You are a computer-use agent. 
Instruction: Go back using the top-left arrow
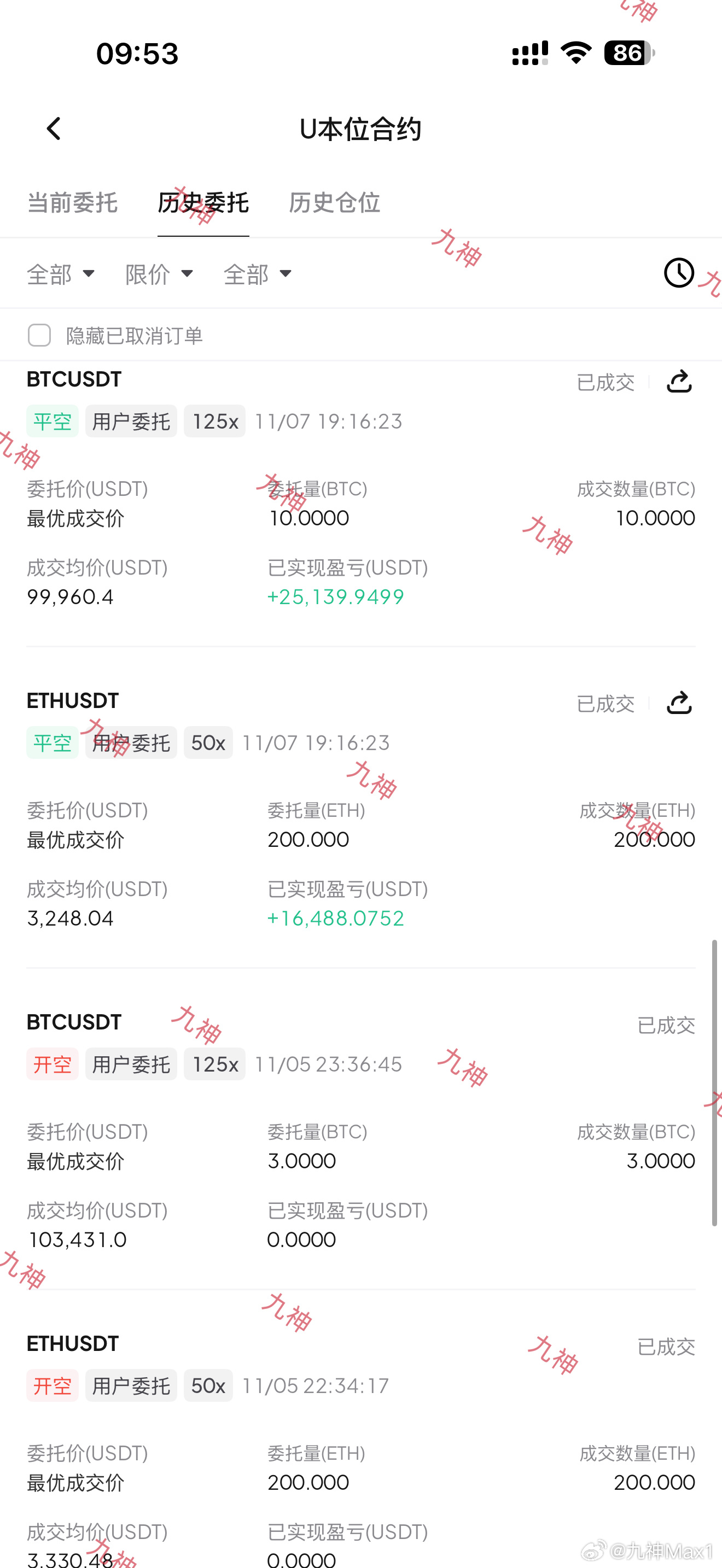coord(54,128)
